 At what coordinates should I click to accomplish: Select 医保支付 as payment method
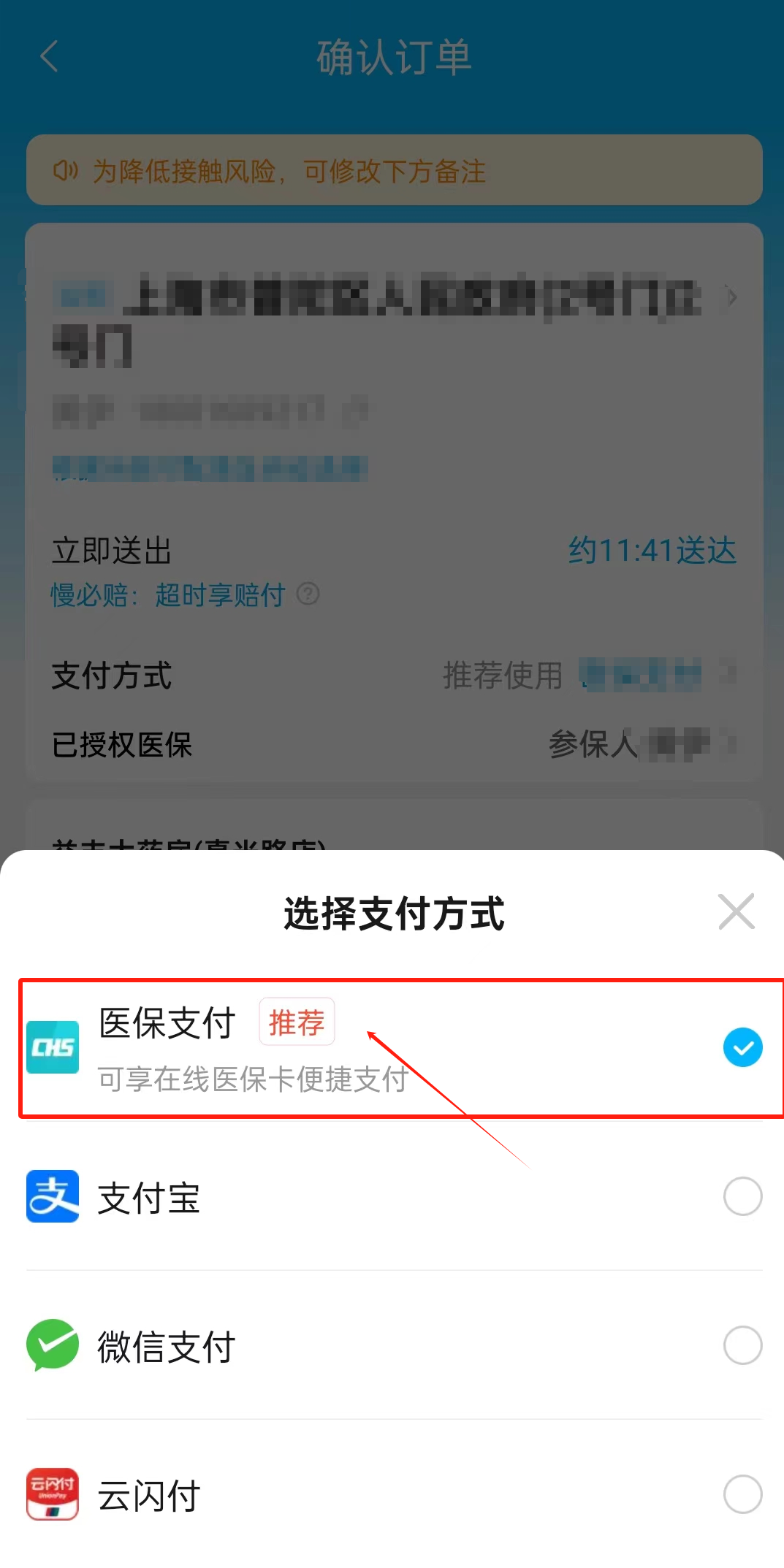[x=742, y=1047]
